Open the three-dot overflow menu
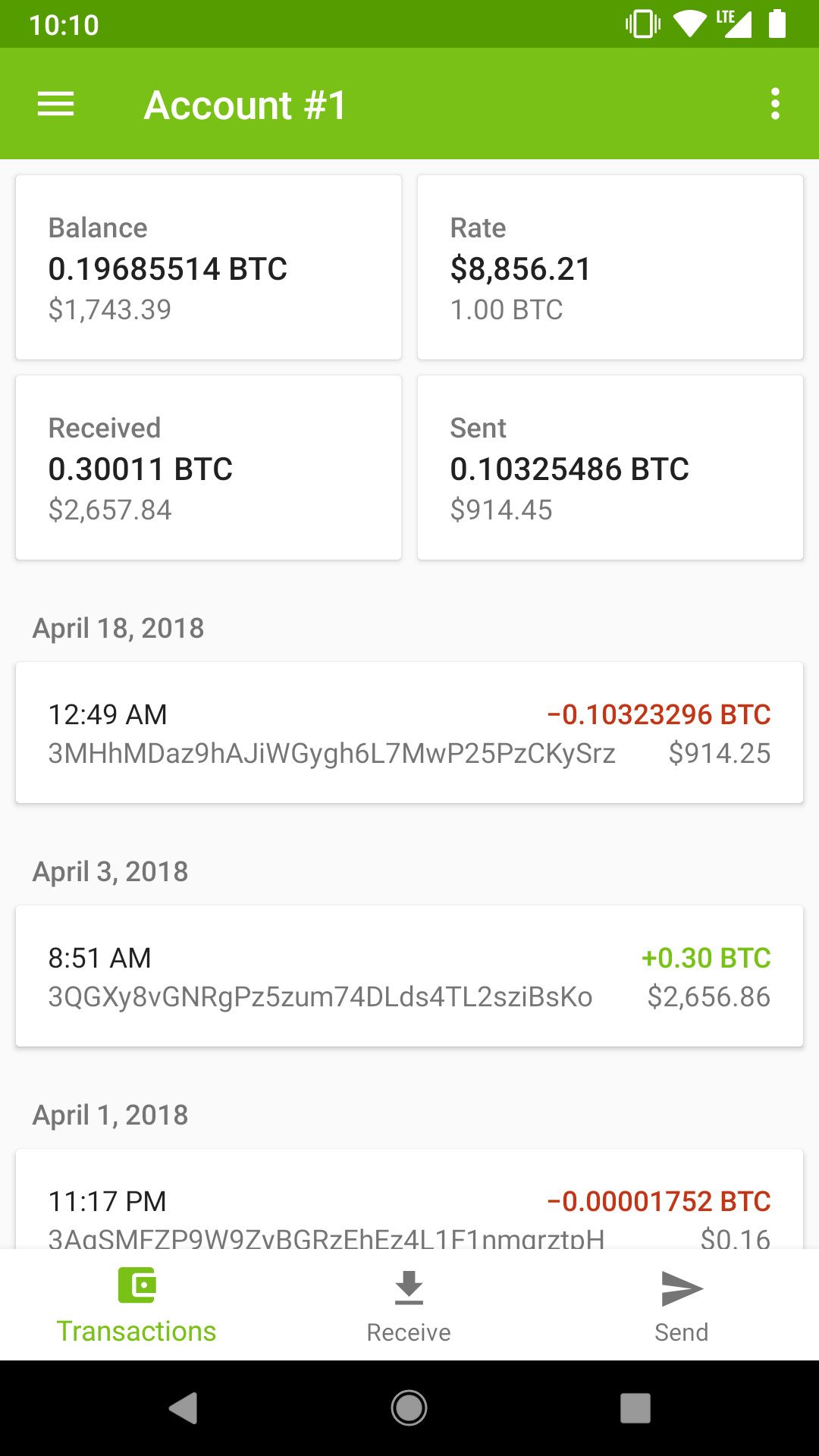This screenshot has width=819, height=1456. (775, 104)
